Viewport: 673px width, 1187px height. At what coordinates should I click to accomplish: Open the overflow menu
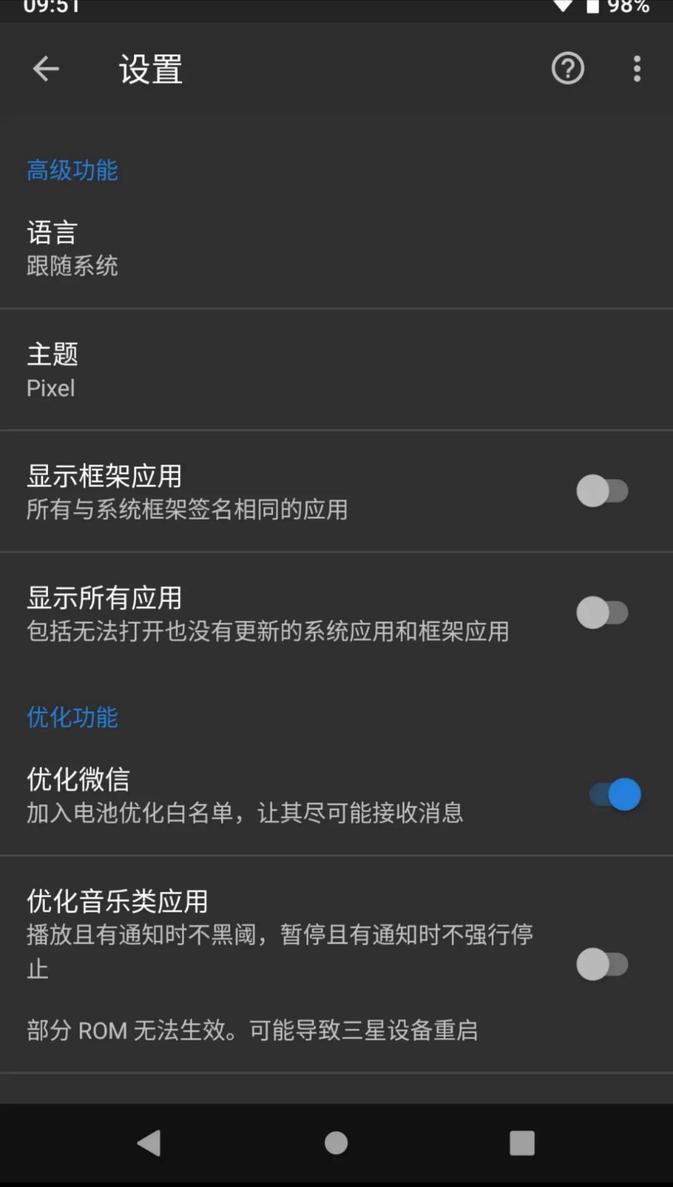point(637,69)
